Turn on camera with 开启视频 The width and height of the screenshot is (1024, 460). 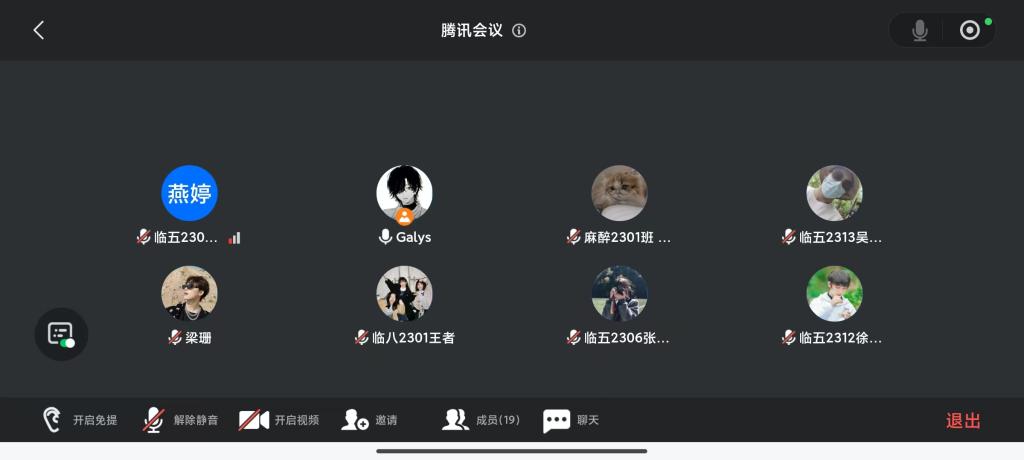pos(279,420)
